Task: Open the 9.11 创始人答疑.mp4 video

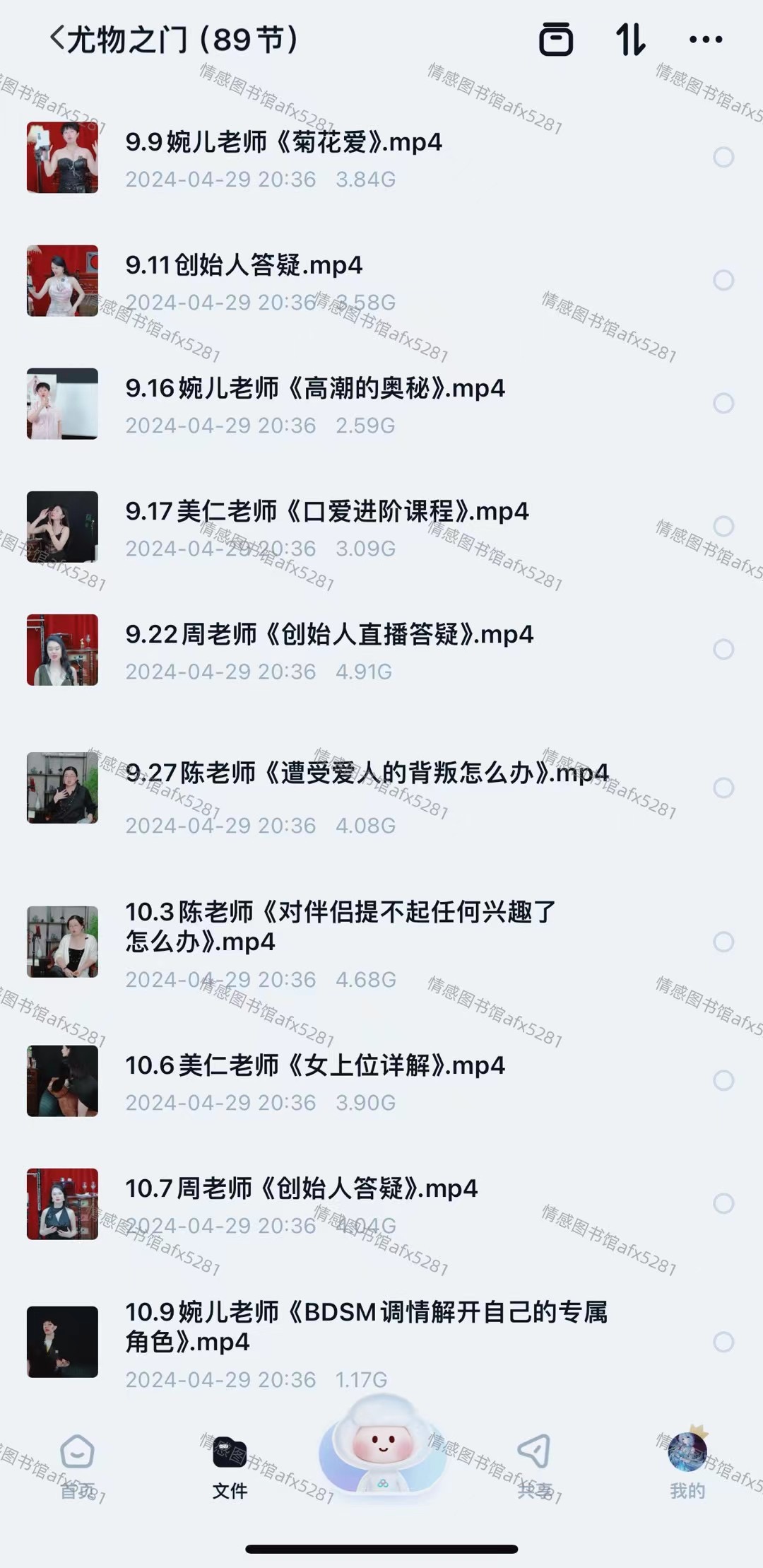Action: tap(244, 266)
